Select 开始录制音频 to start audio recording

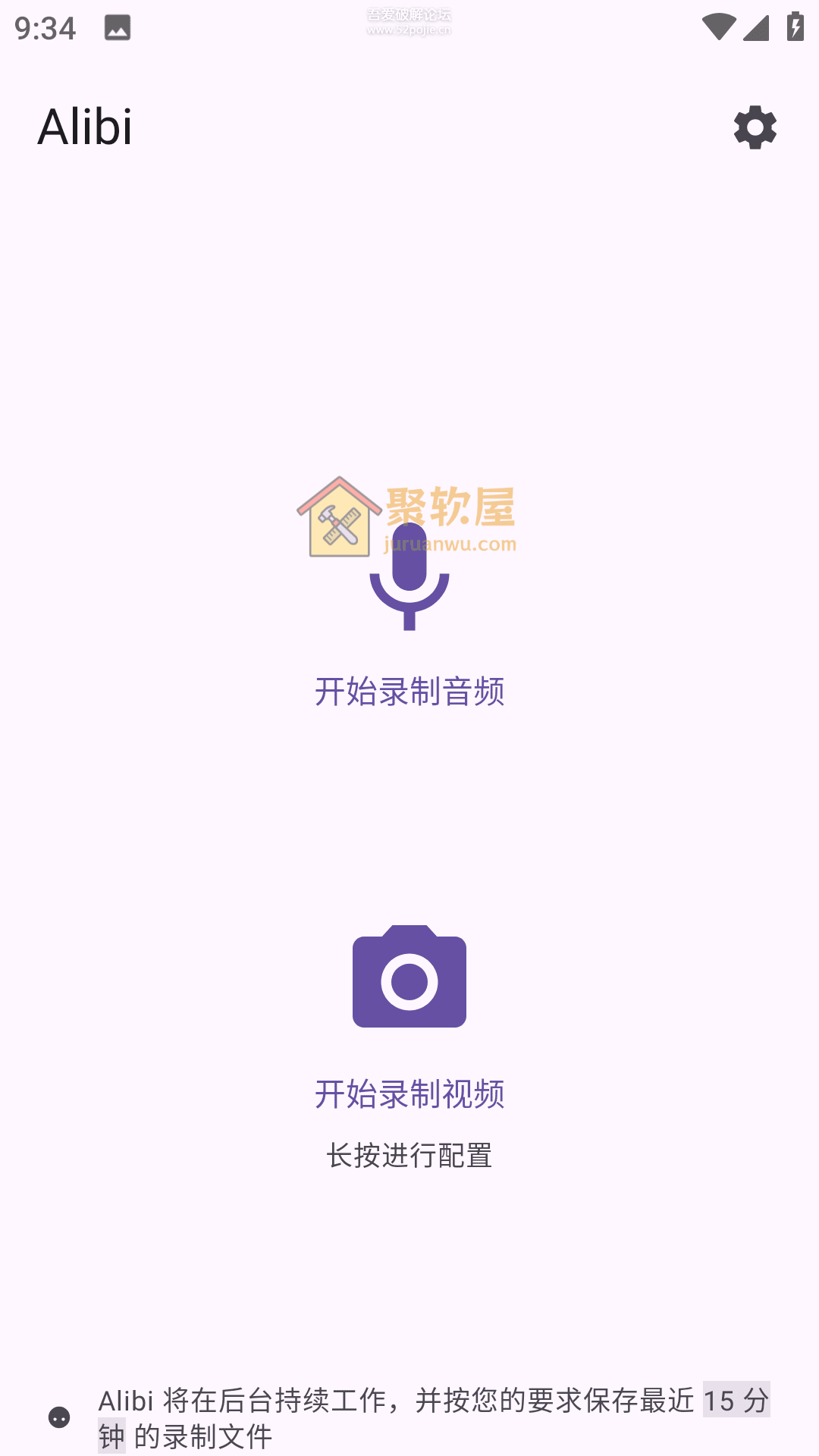point(409,692)
